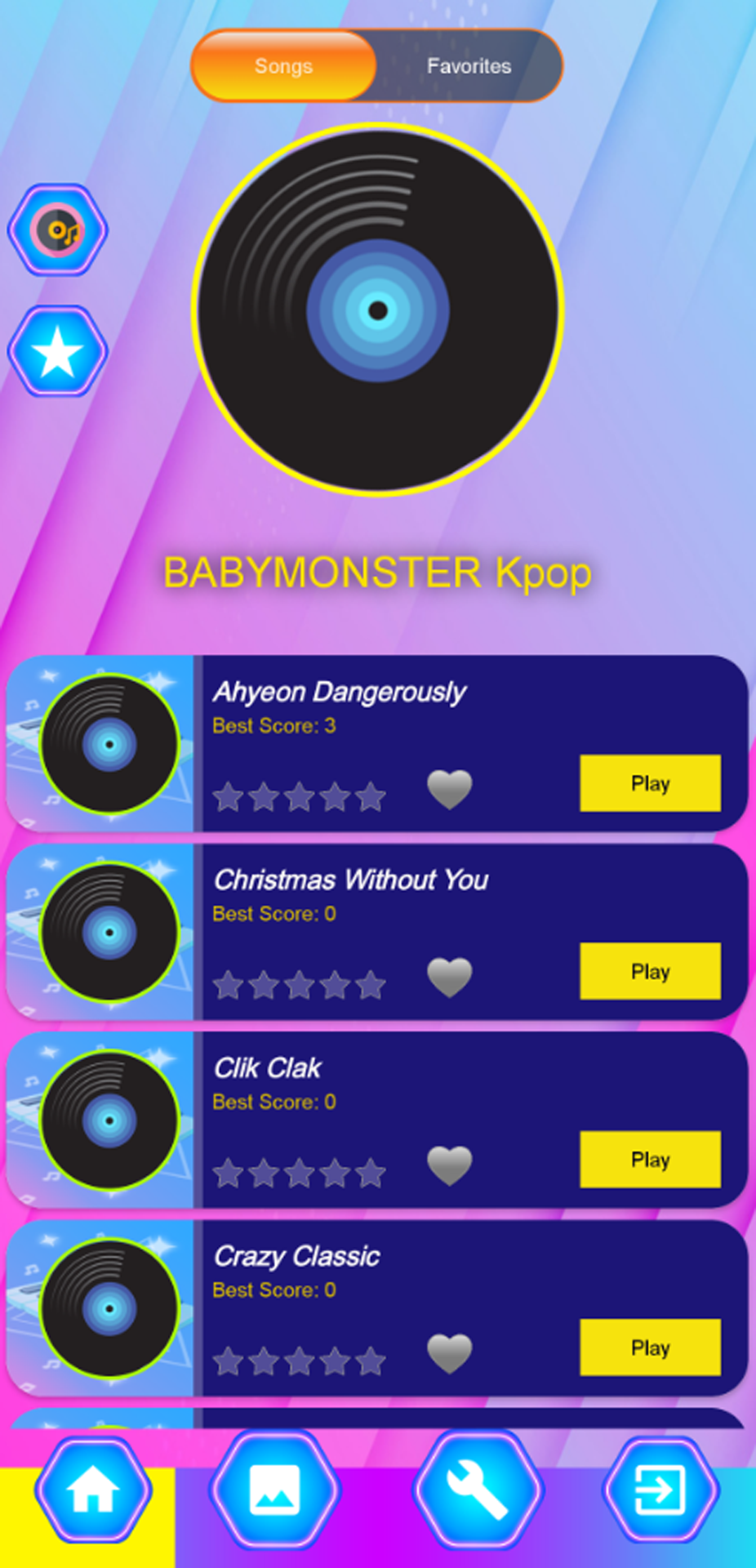The width and height of the screenshot is (756, 1568).
Task: Go to the home screen button
Action: pos(93,1490)
